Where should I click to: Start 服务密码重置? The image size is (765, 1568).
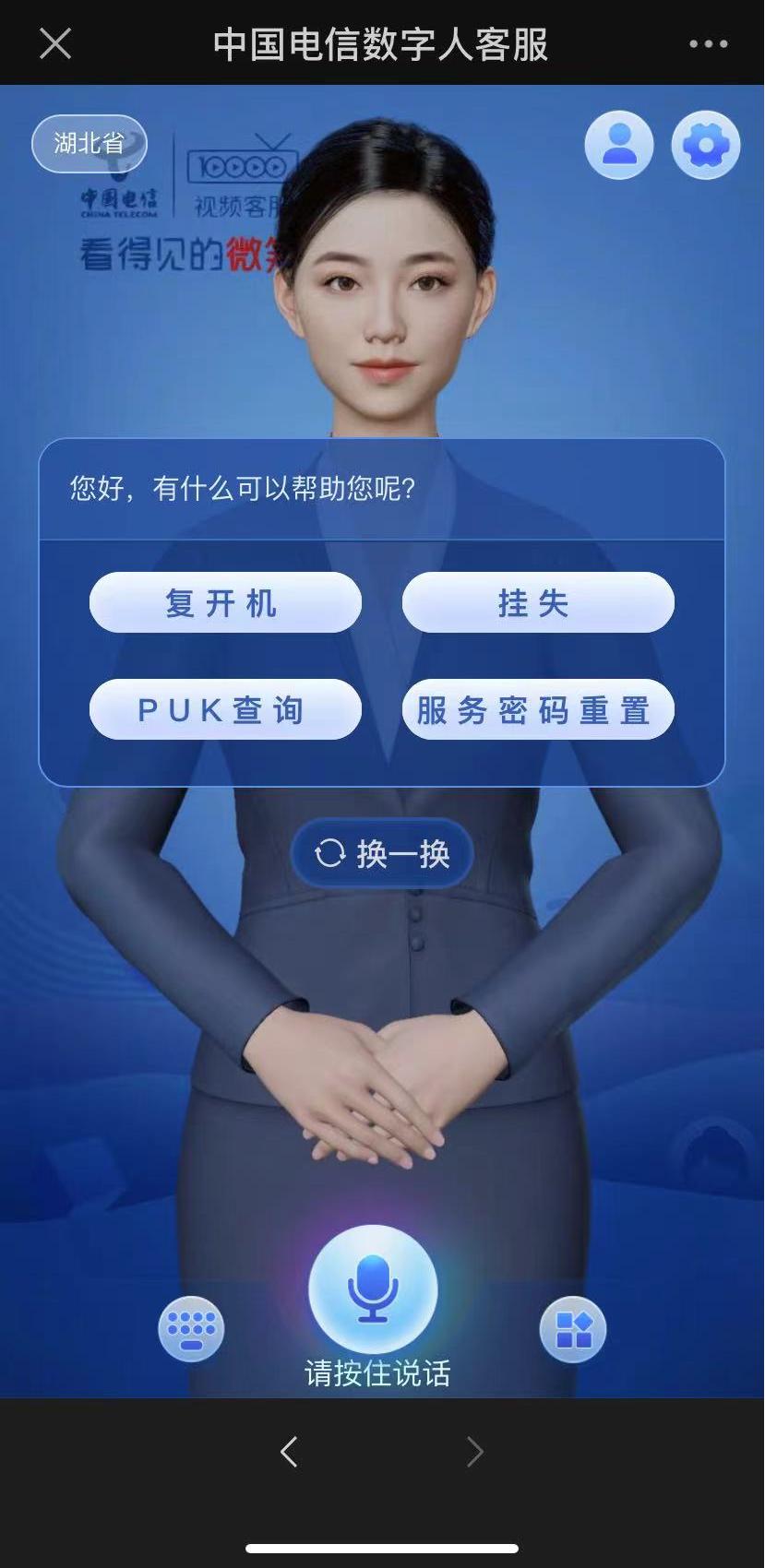coord(538,710)
